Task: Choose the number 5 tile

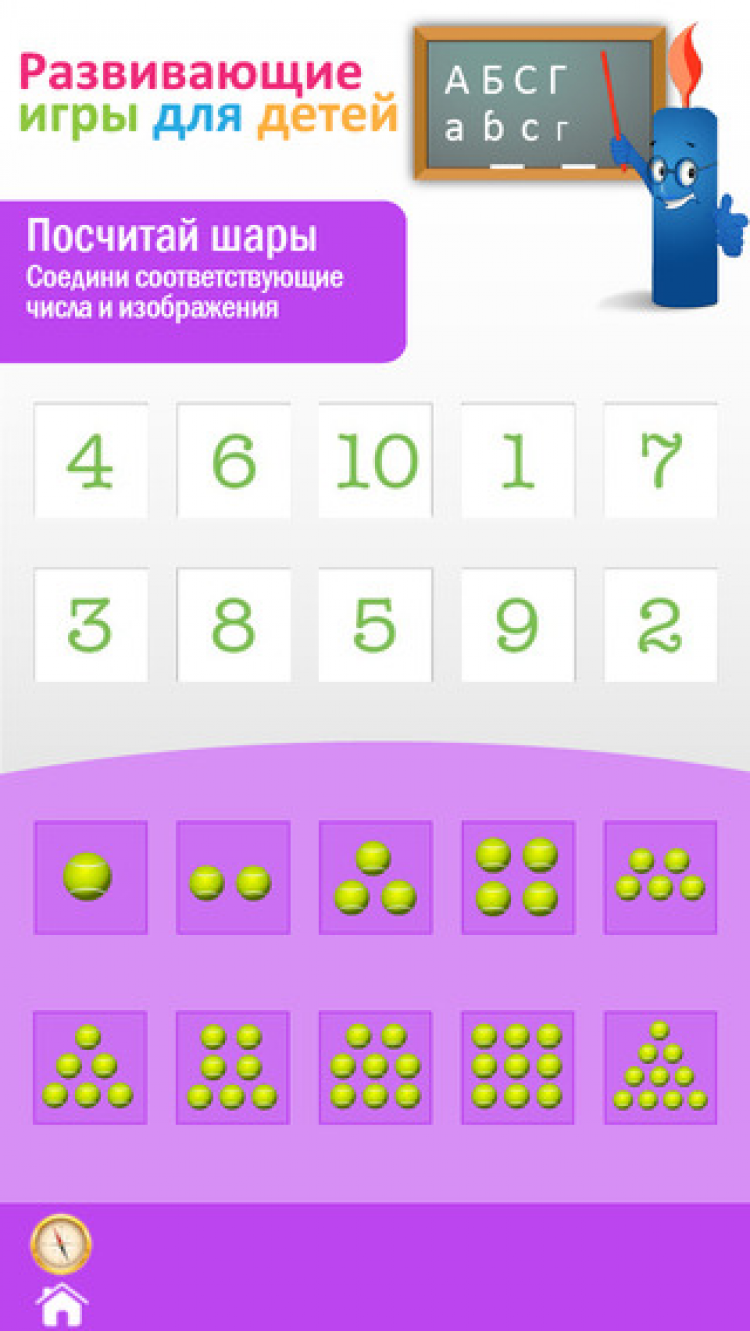Action: (375, 625)
